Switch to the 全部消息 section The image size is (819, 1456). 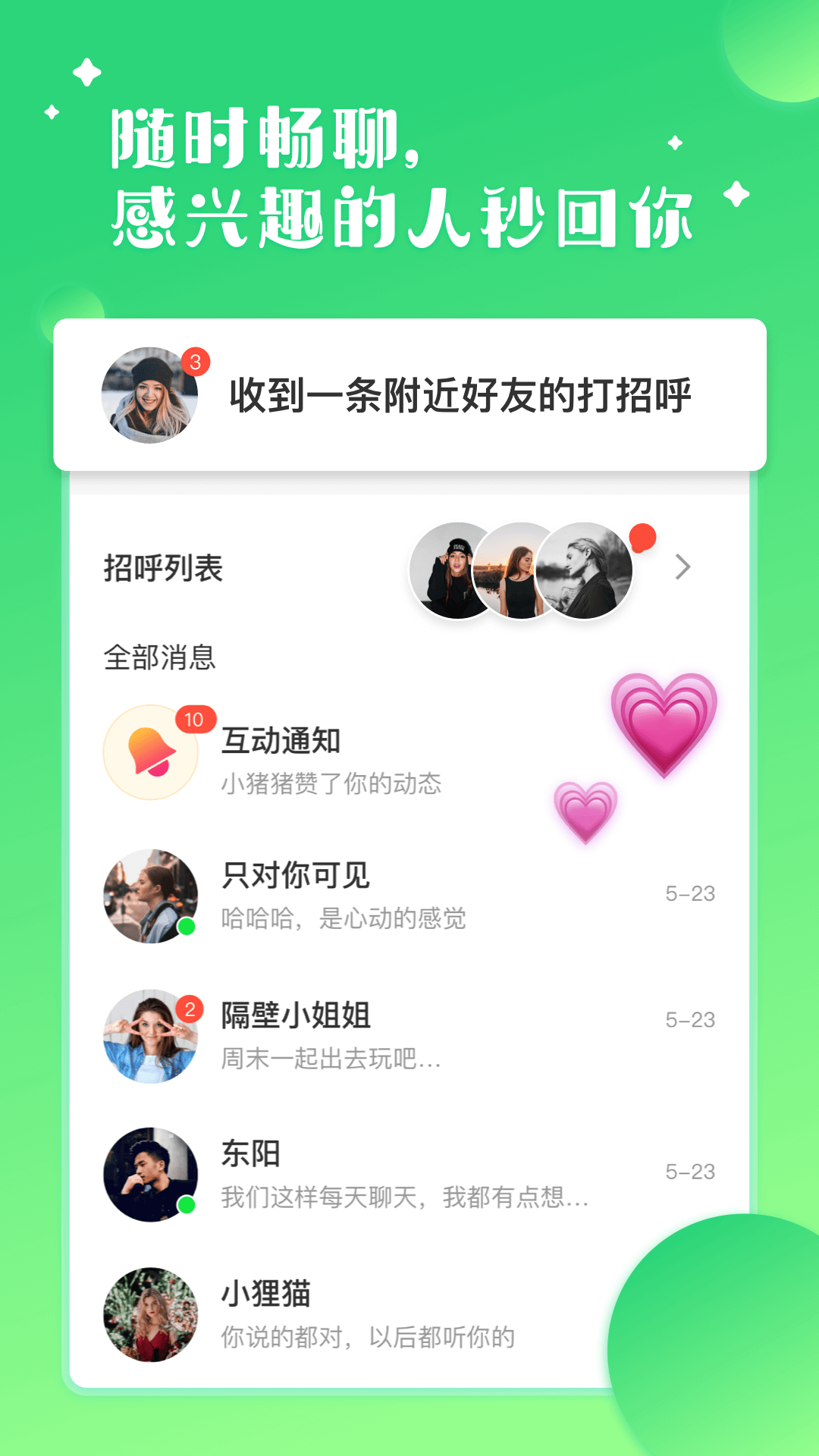pyautogui.click(x=159, y=658)
